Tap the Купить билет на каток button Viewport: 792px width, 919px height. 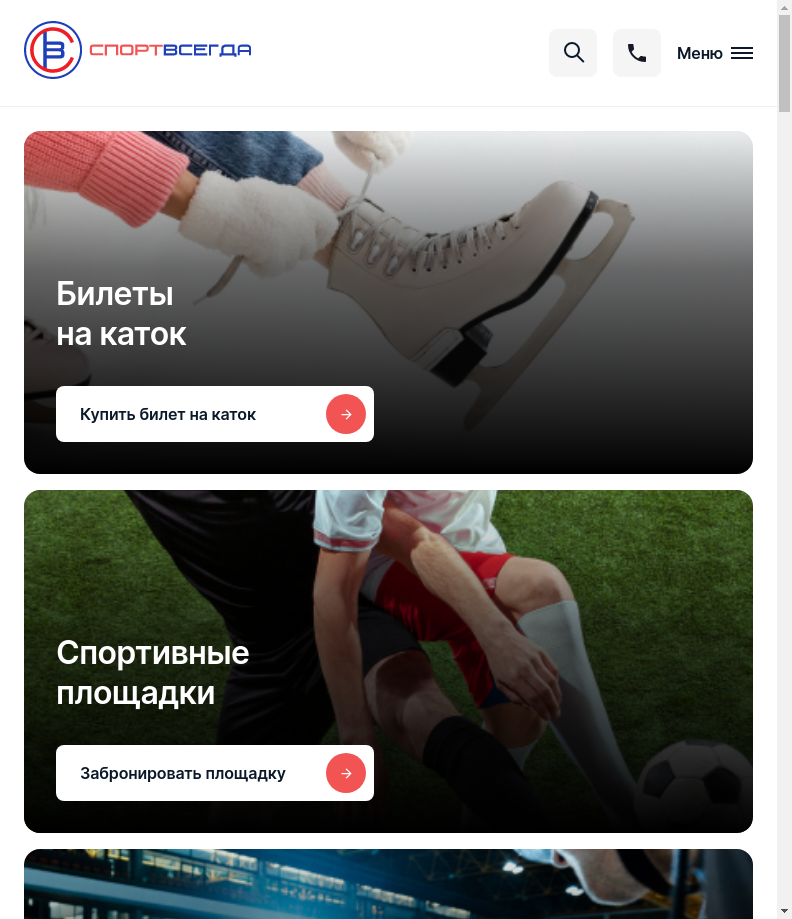pyautogui.click(x=215, y=414)
